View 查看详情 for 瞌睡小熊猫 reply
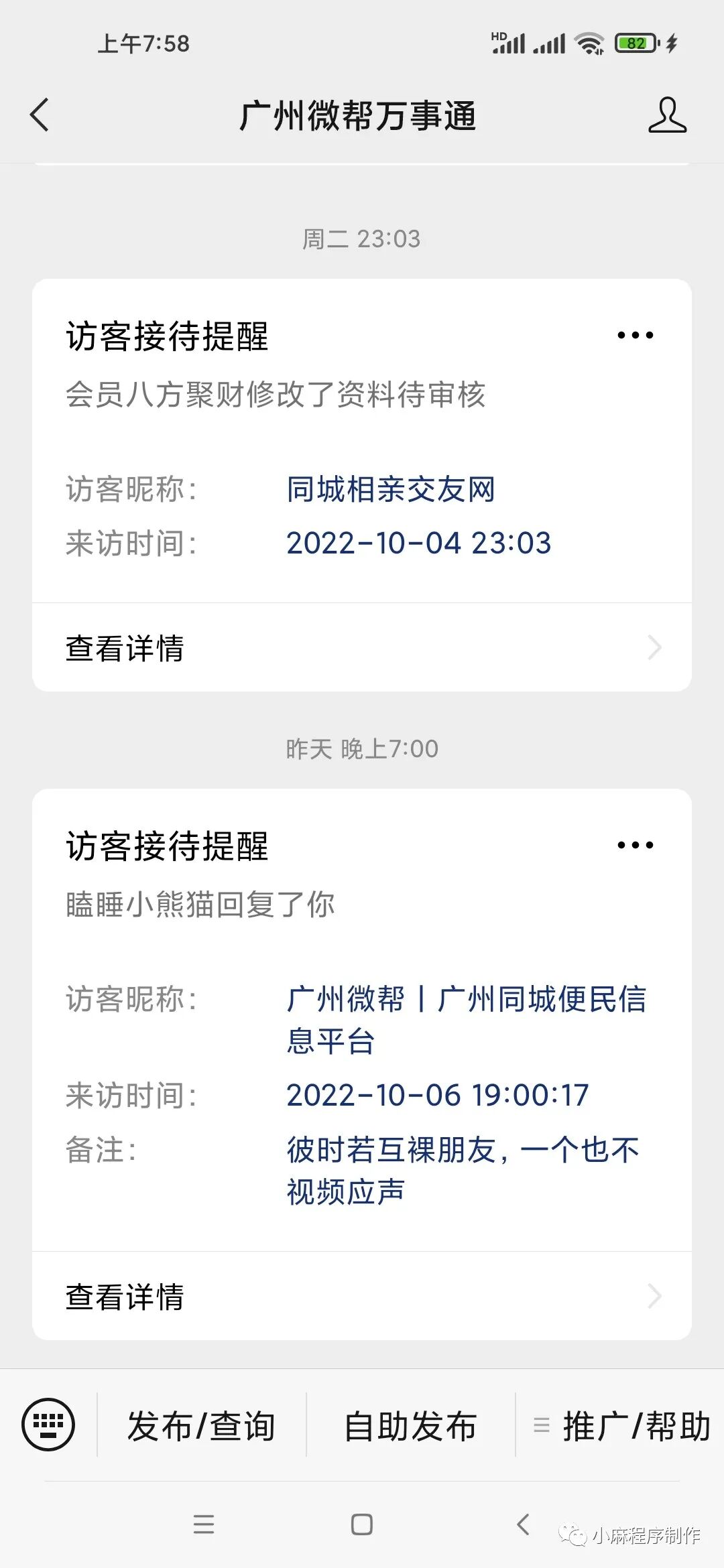 [x=362, y=1297]
